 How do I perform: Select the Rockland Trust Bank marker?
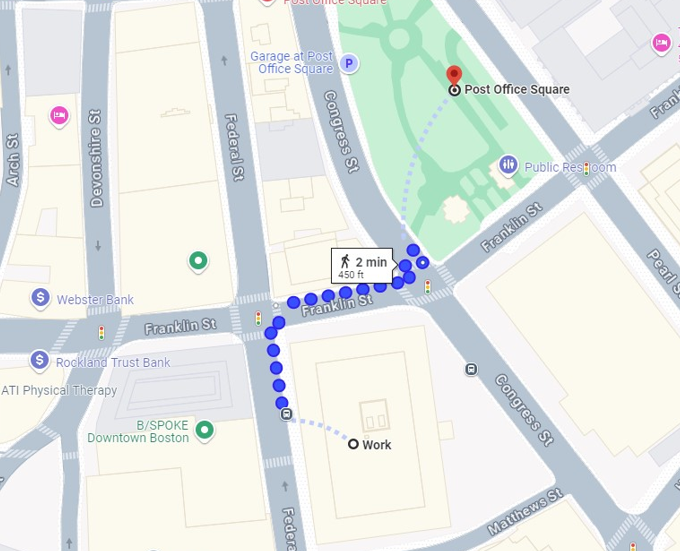point(40,359)
